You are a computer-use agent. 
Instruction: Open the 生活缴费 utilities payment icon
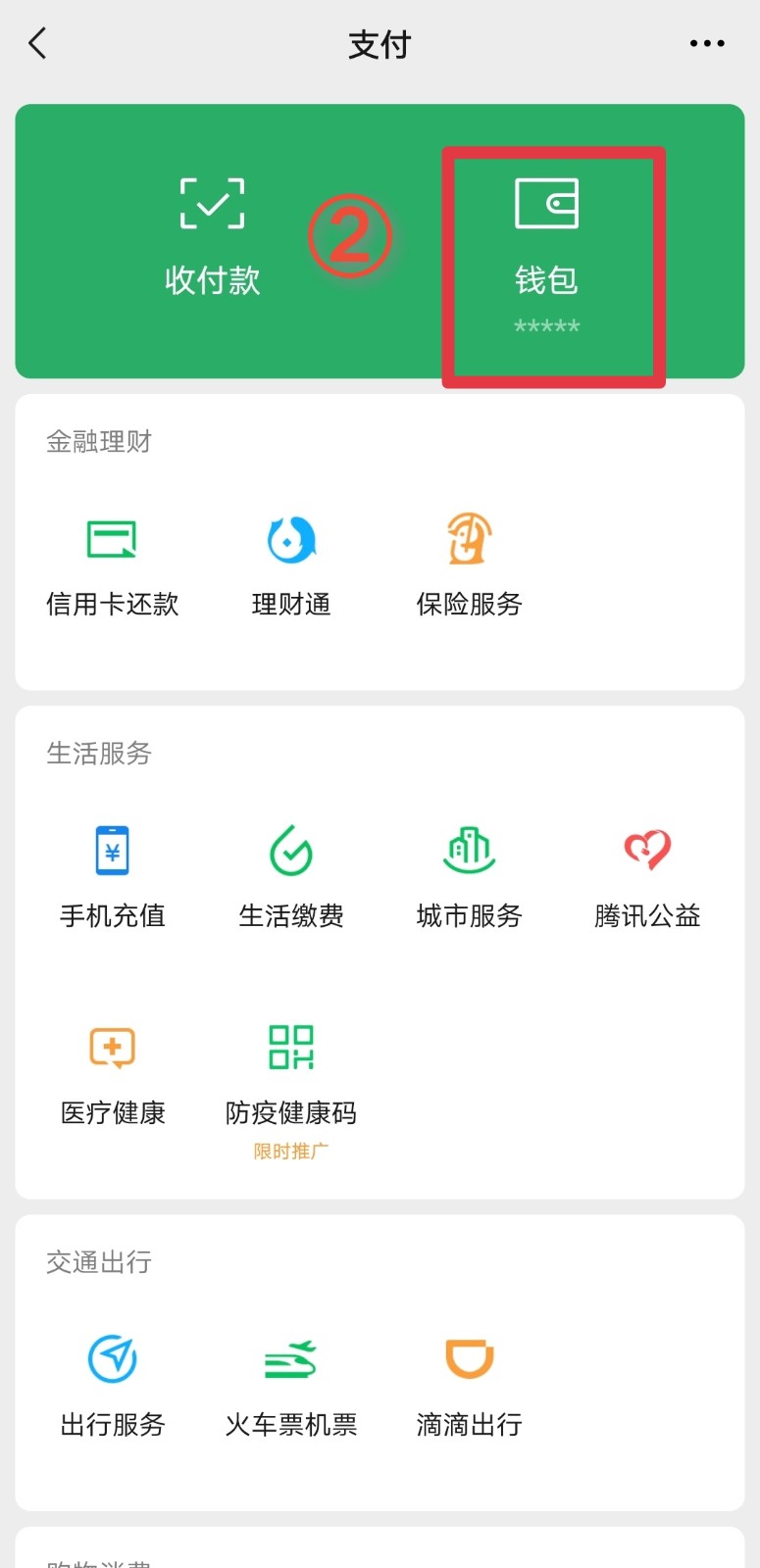click(289, 850)
